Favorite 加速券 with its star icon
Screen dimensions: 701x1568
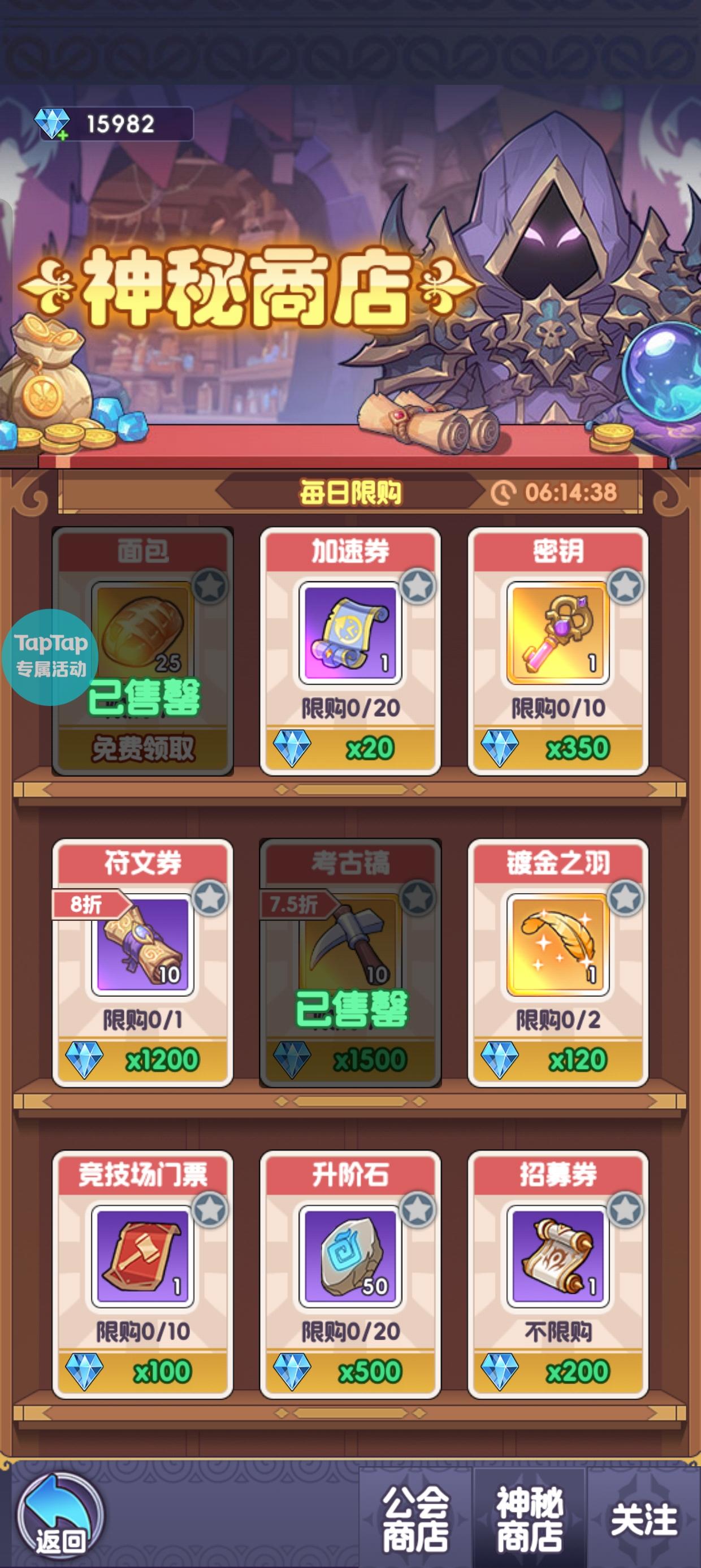tap(418, 586)
